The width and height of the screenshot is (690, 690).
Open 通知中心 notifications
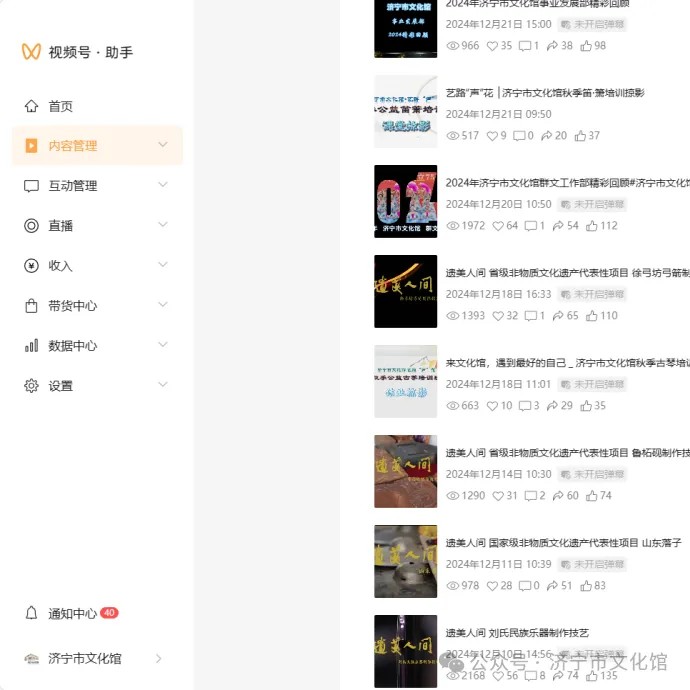click(x=72, y=613)
